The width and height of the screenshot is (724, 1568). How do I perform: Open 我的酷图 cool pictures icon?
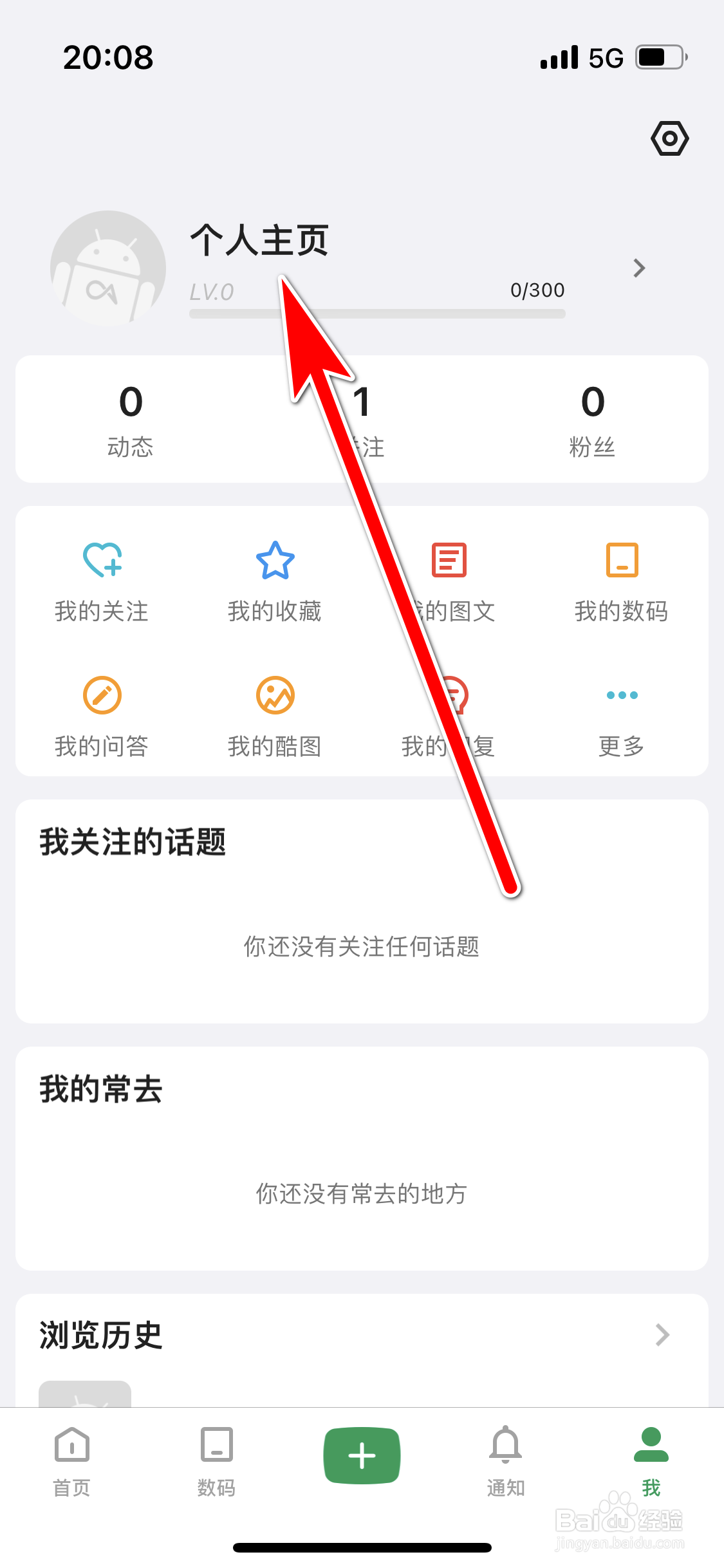point(275,695)
